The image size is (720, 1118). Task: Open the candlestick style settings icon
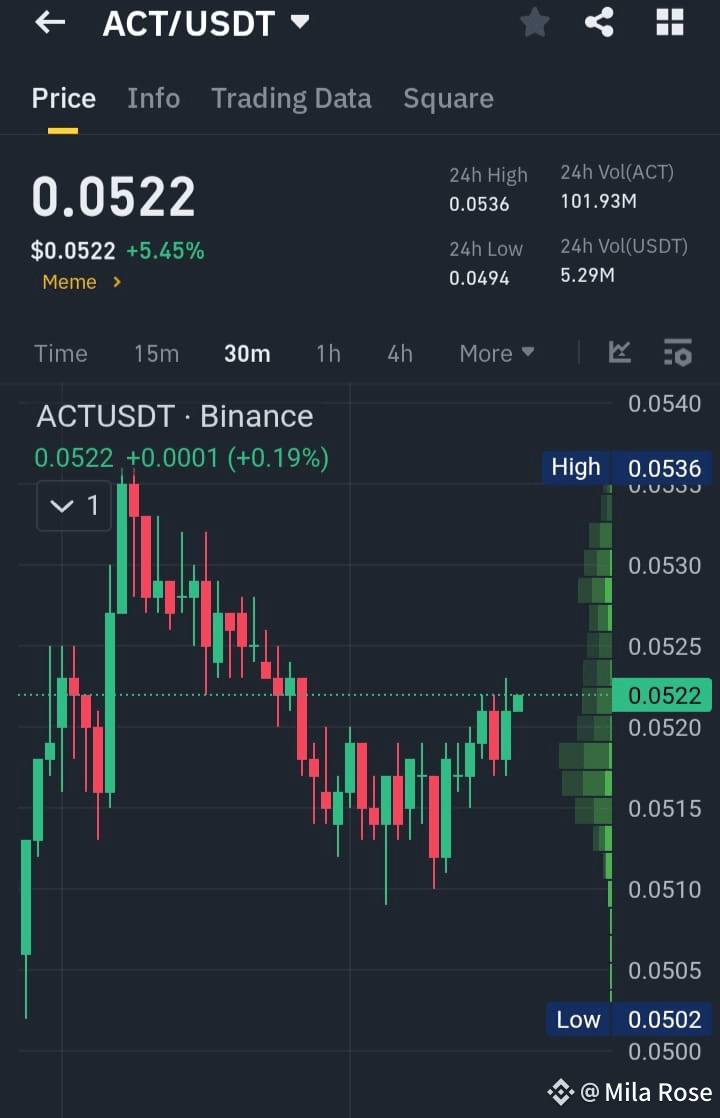click(x=677, y=352)
